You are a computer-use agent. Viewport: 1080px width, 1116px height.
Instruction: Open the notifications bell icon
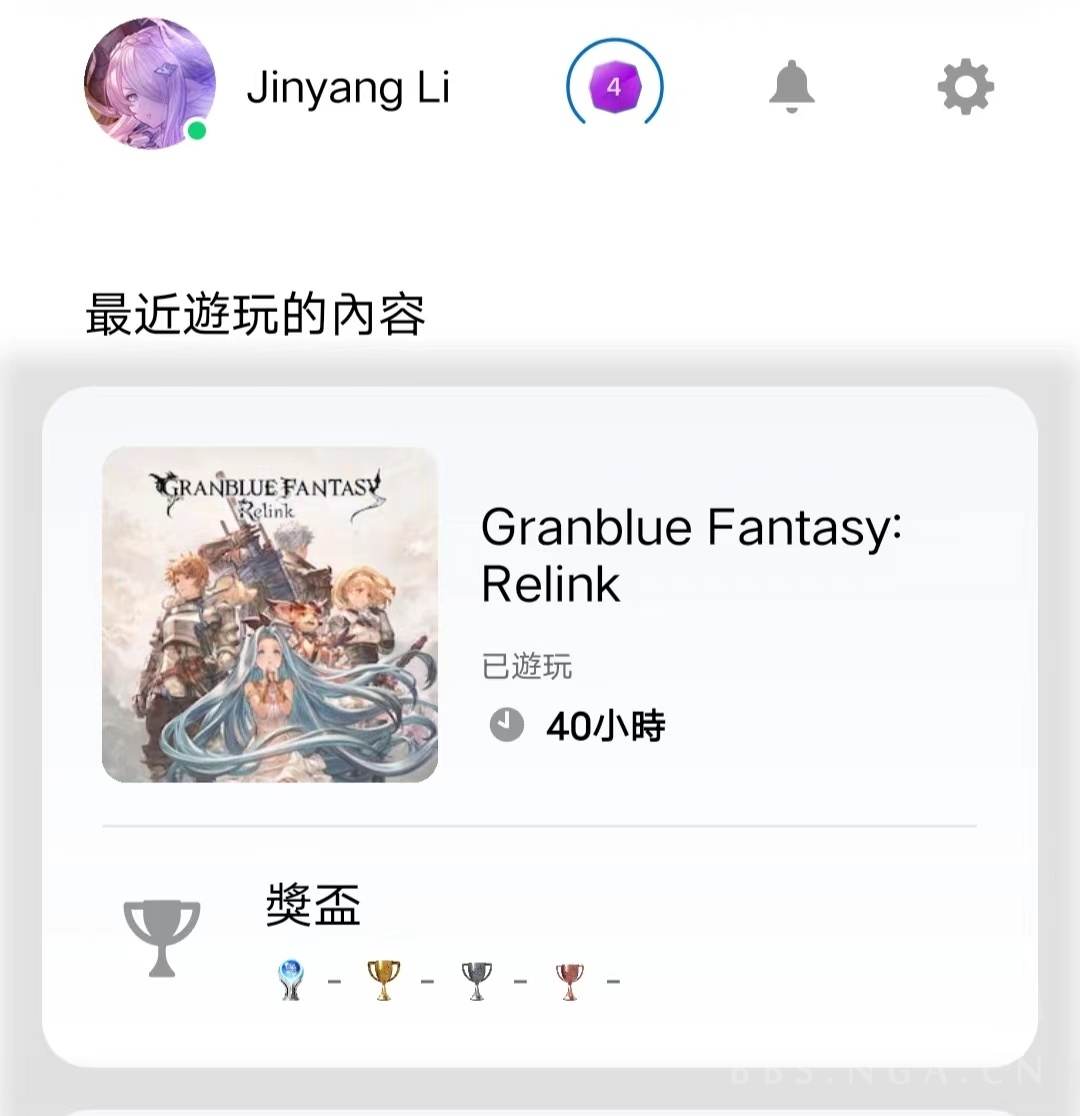click(791, 86)
